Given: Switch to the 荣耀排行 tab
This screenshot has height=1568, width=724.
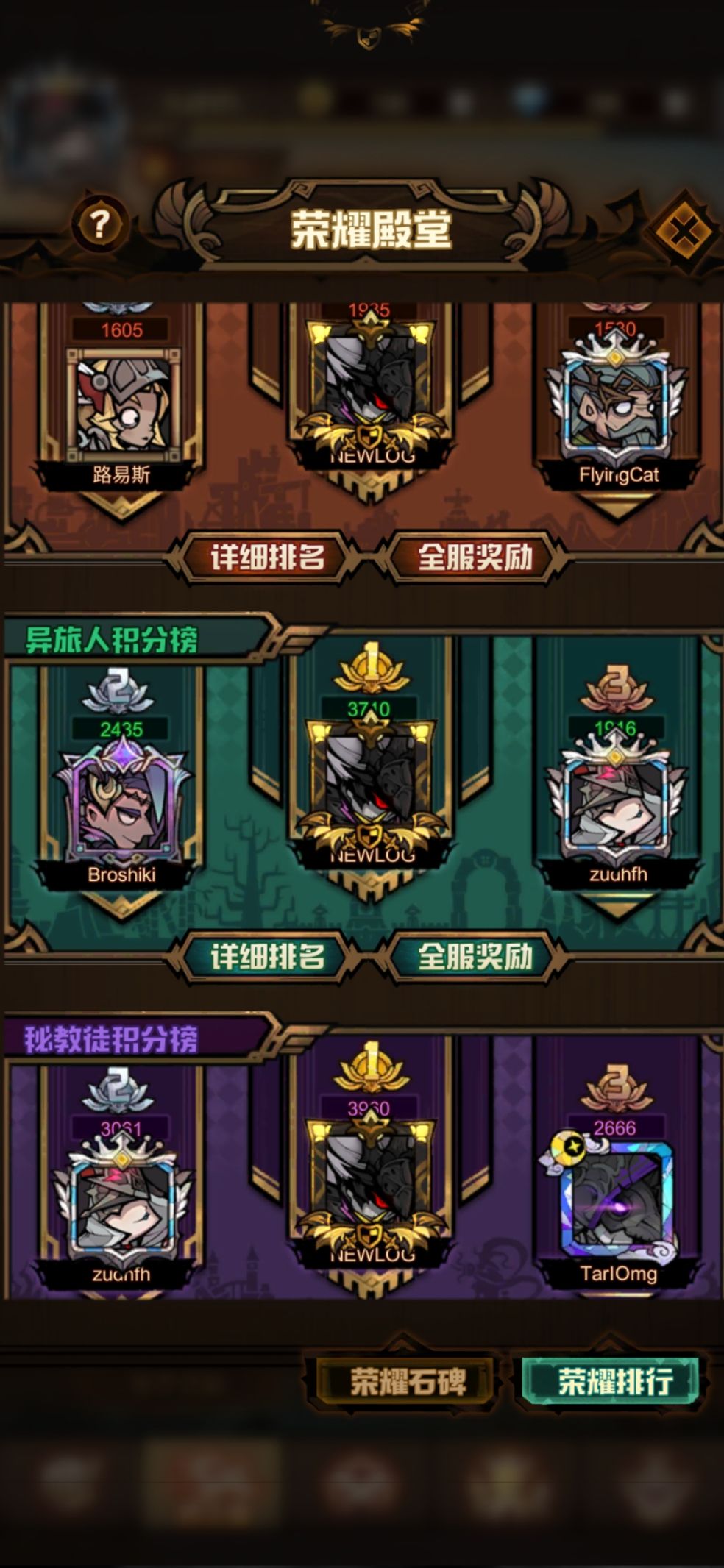Looking at the screenshot, I should click(614, 1382).
